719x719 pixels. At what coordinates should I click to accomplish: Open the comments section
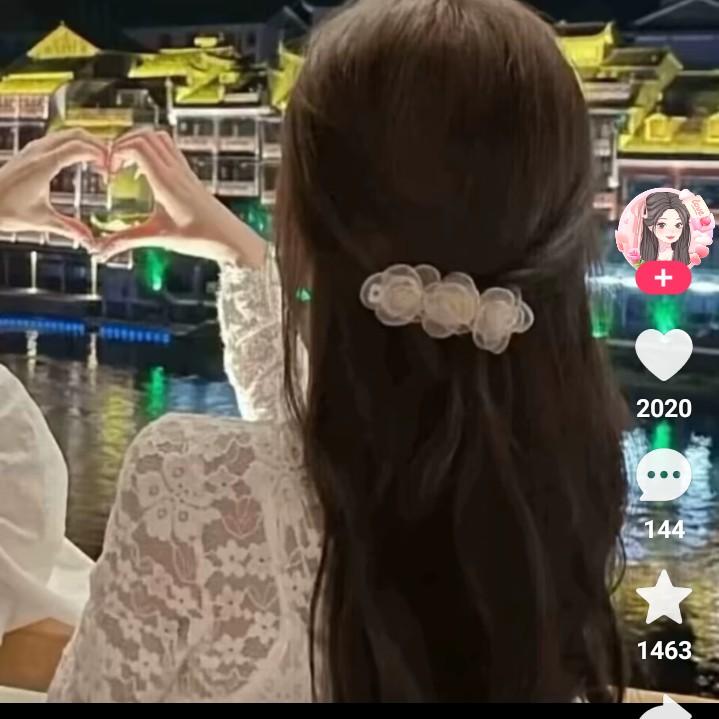[664, 475]
